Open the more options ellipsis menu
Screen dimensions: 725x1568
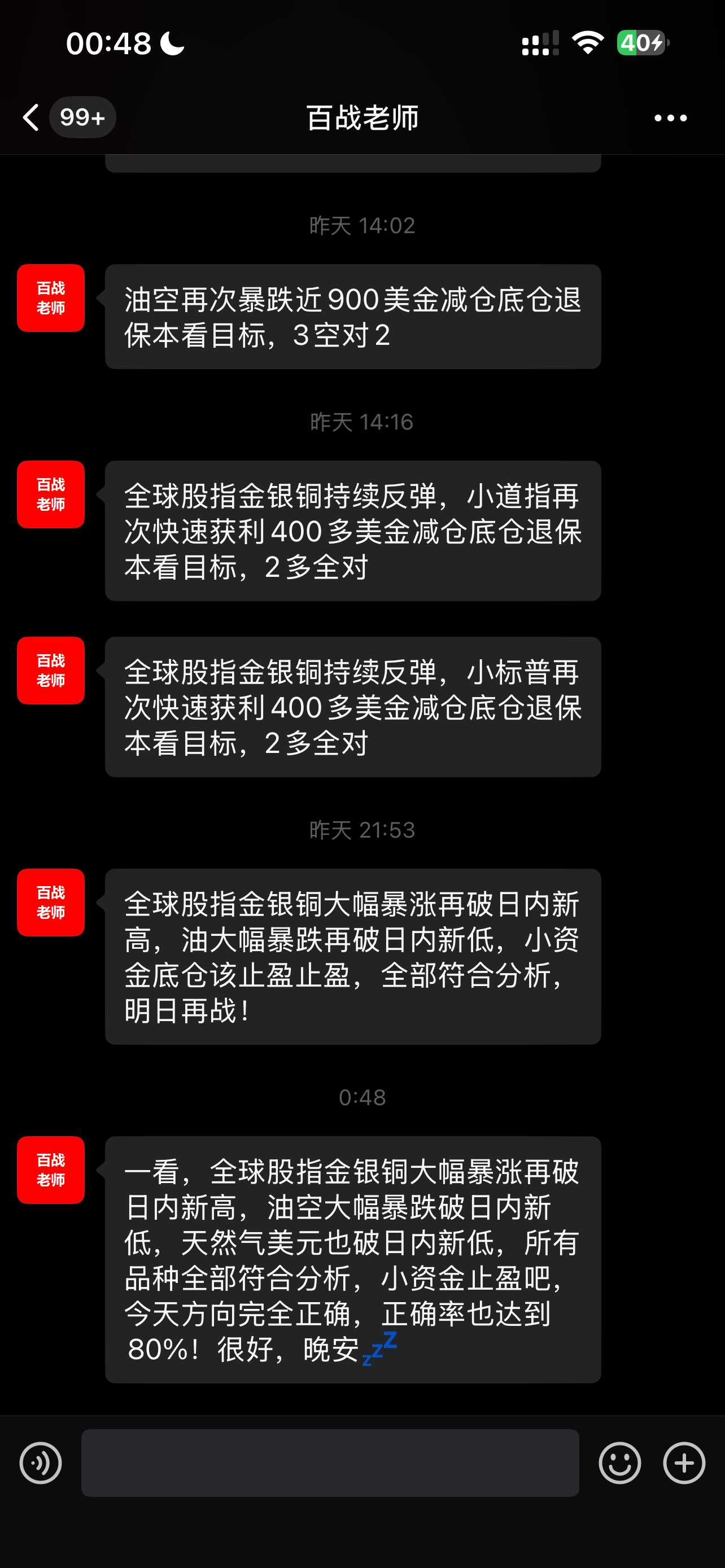tap(669, 118)
